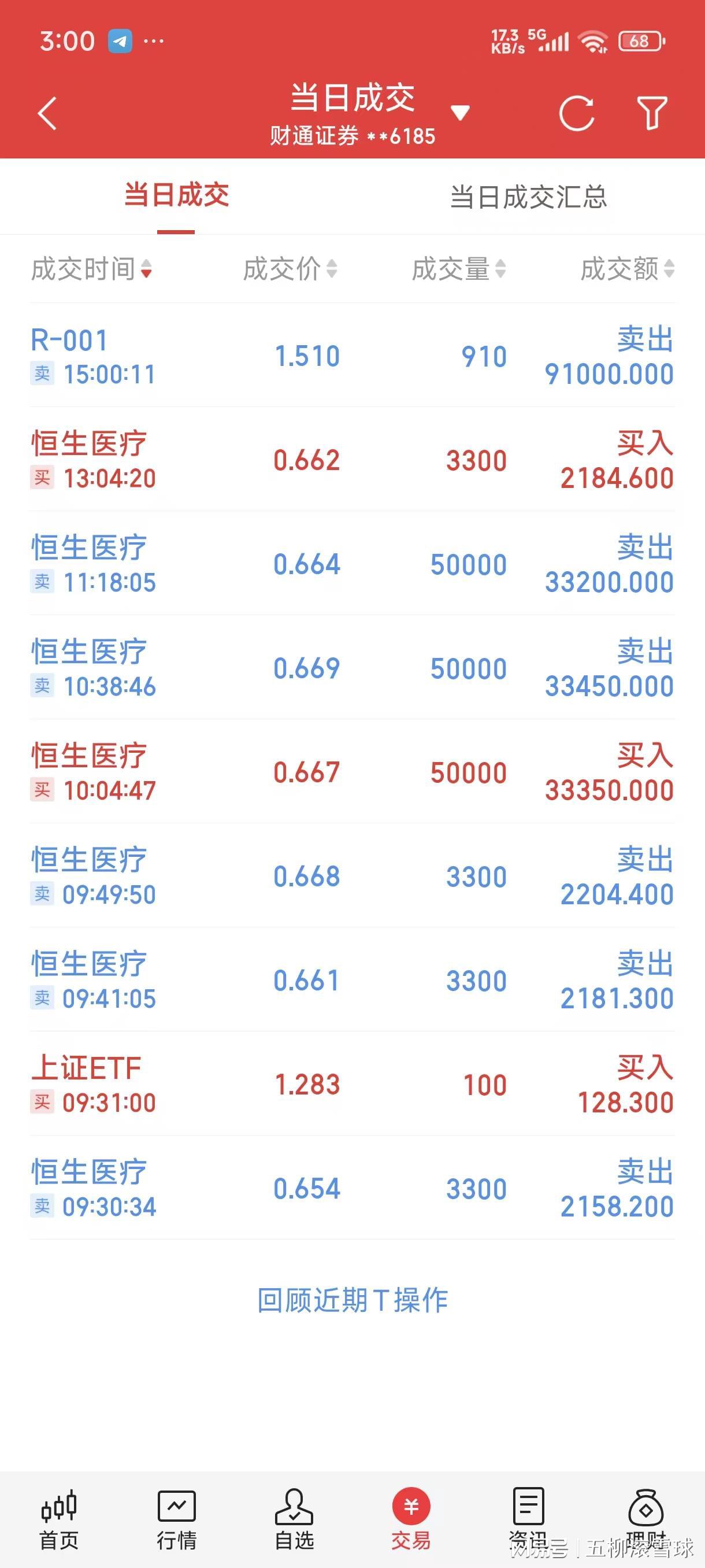The width and height of the screenshot is (705, 1568).
Task: Tap the 回顾近期T操作 link
Action: (x=352, y=1301)
